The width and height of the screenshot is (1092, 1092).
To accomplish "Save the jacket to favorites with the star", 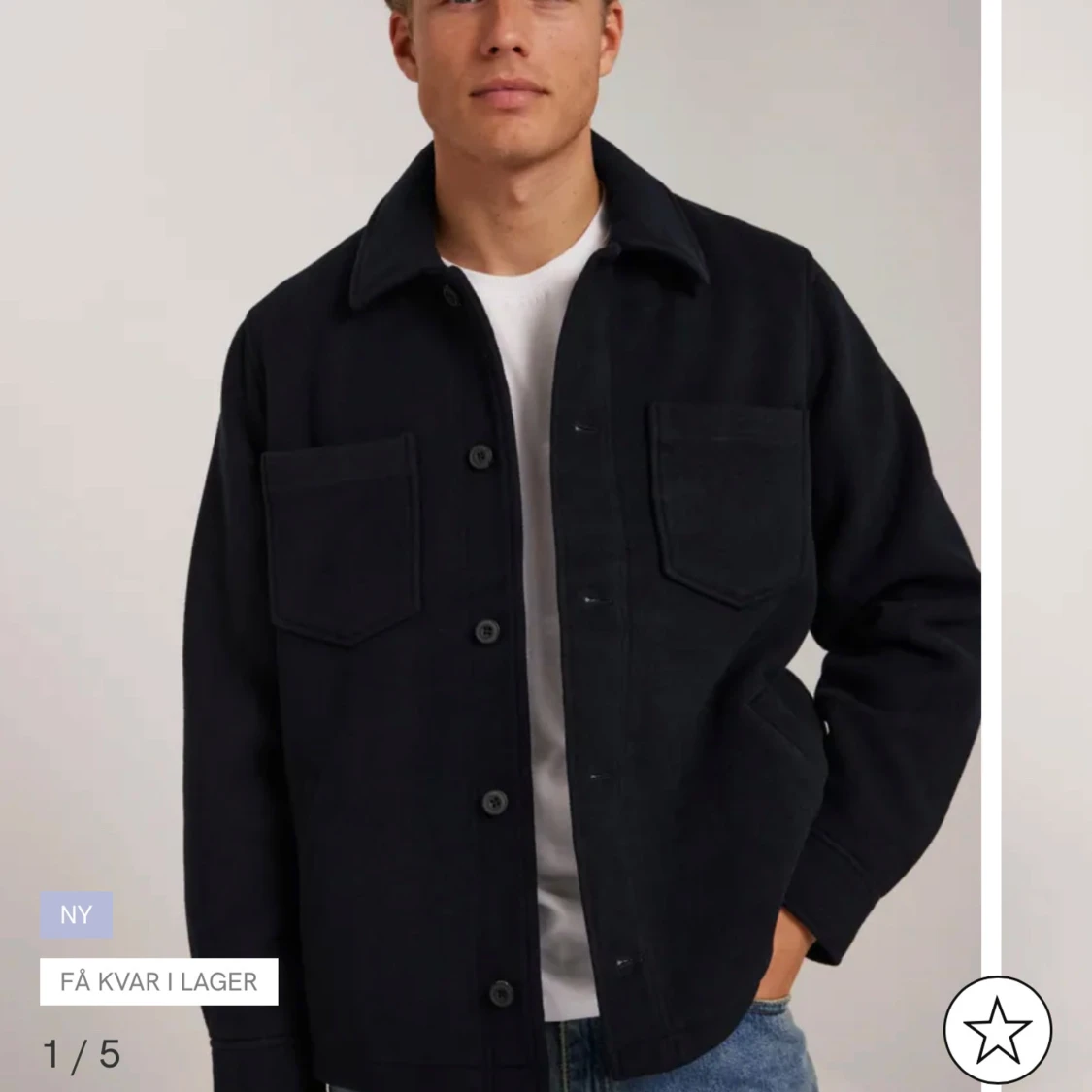I will tap(997, 1030).
